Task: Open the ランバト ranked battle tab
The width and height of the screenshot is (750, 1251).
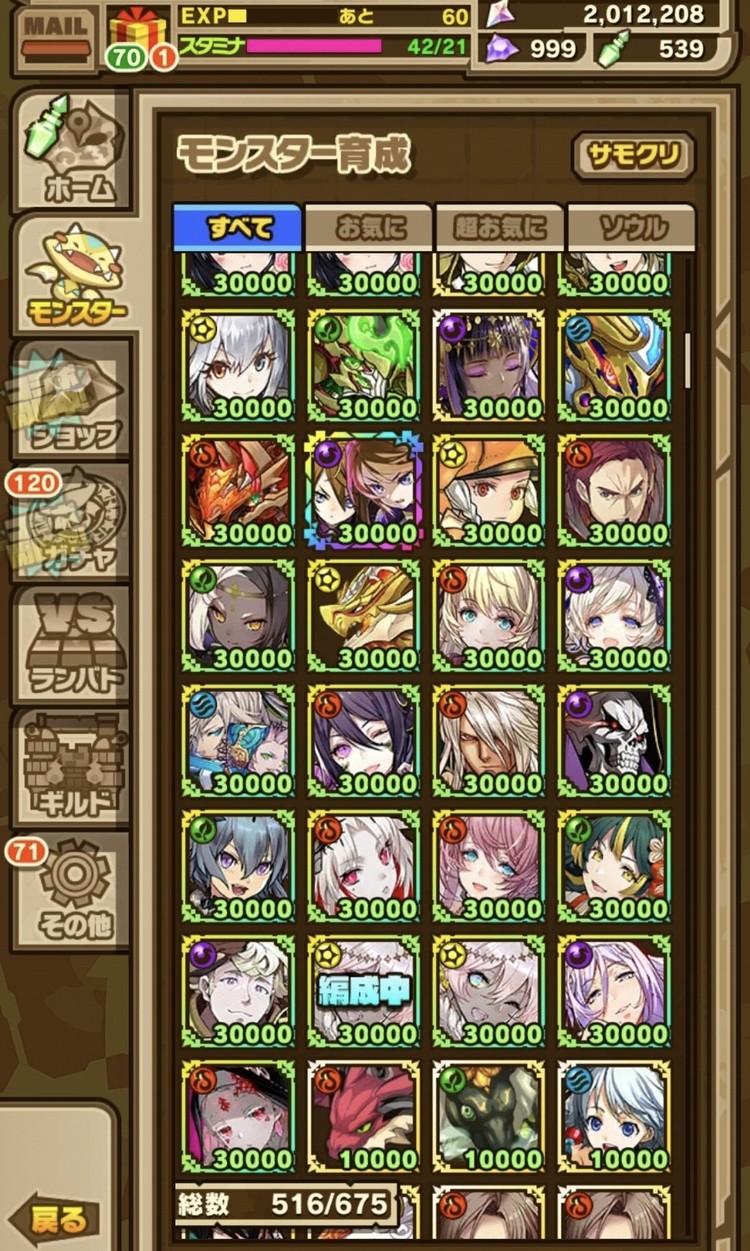Action: [x=72, y=645]
